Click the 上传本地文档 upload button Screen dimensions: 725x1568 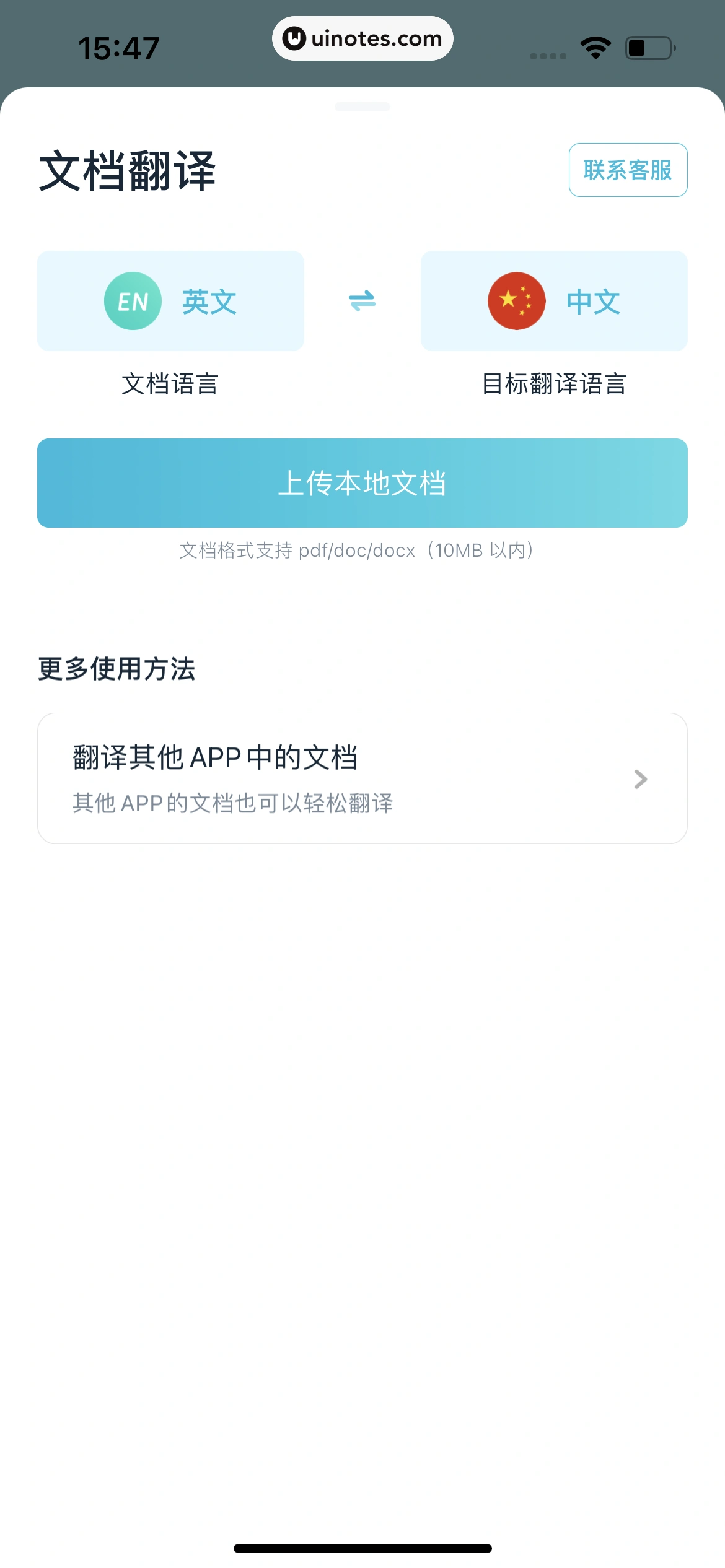pyautogui.click(x=362, y=483)
